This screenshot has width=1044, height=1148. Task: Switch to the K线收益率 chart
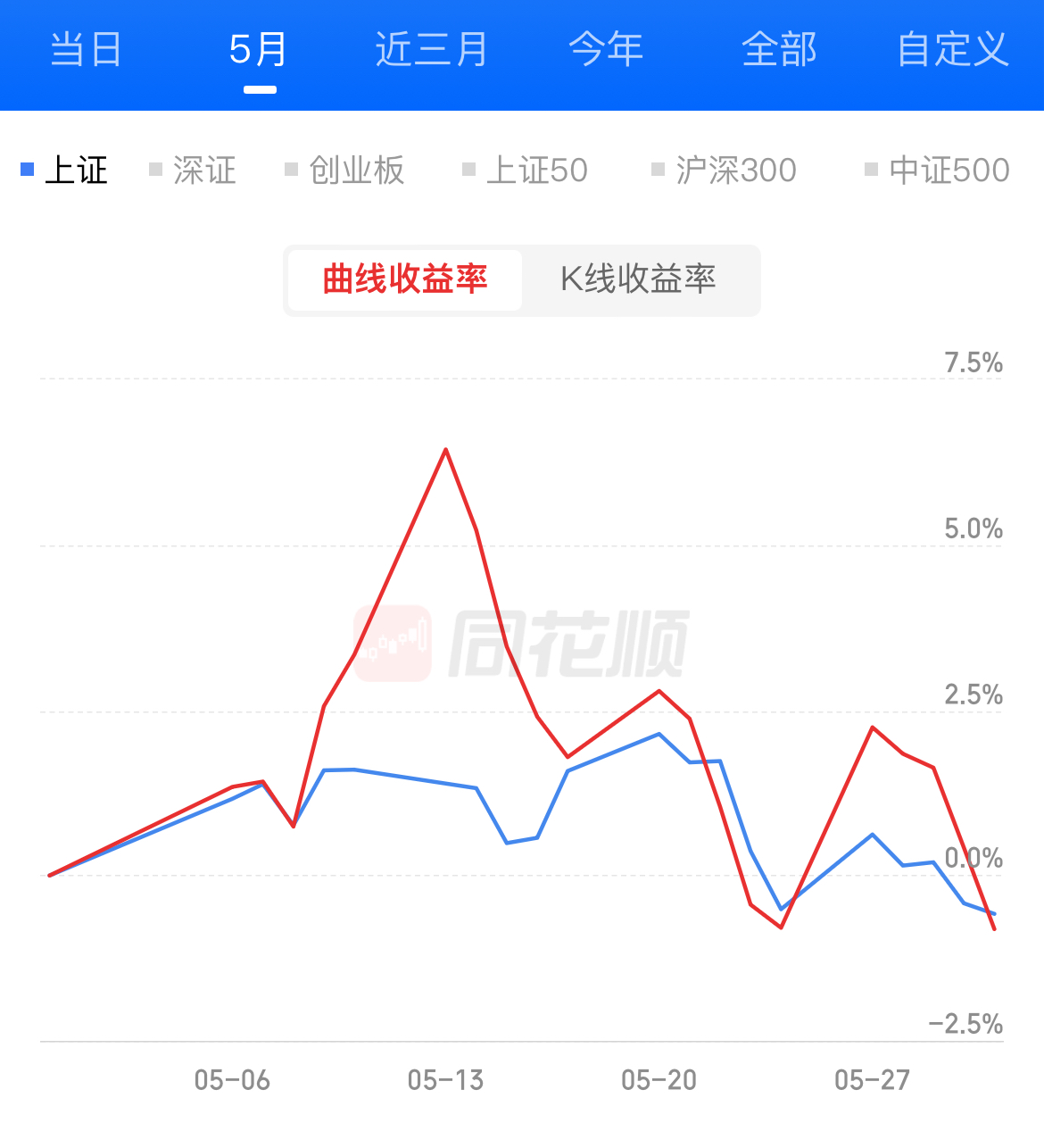coord(638,279)
